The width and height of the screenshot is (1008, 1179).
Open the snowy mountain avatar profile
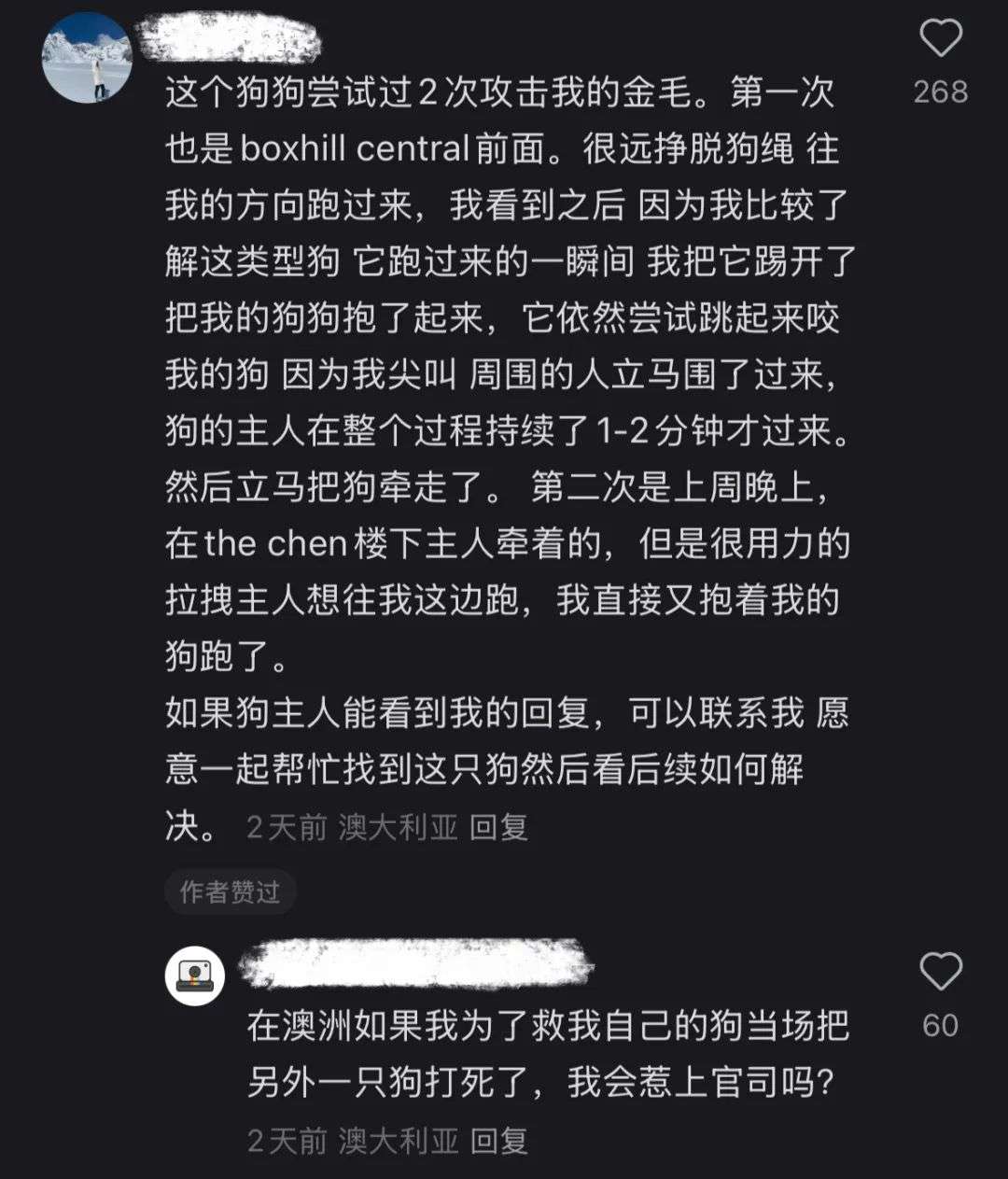point(87,58)
